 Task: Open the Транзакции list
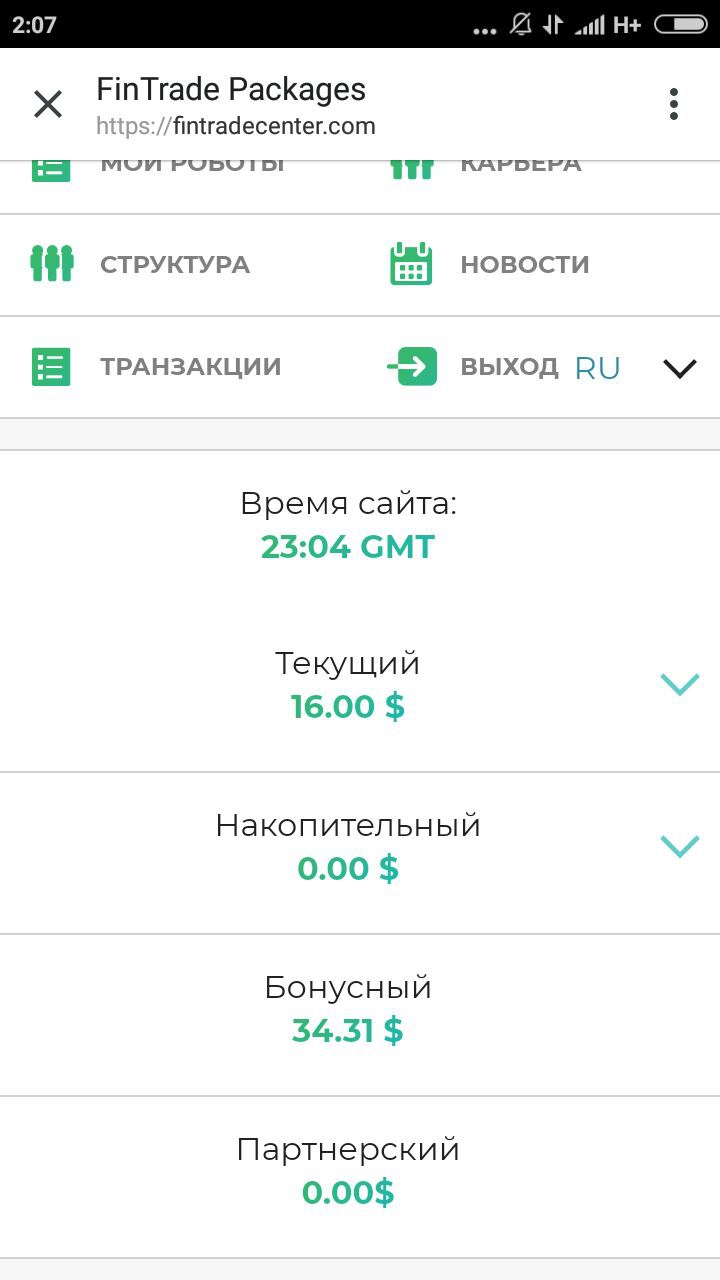(190, 367)
